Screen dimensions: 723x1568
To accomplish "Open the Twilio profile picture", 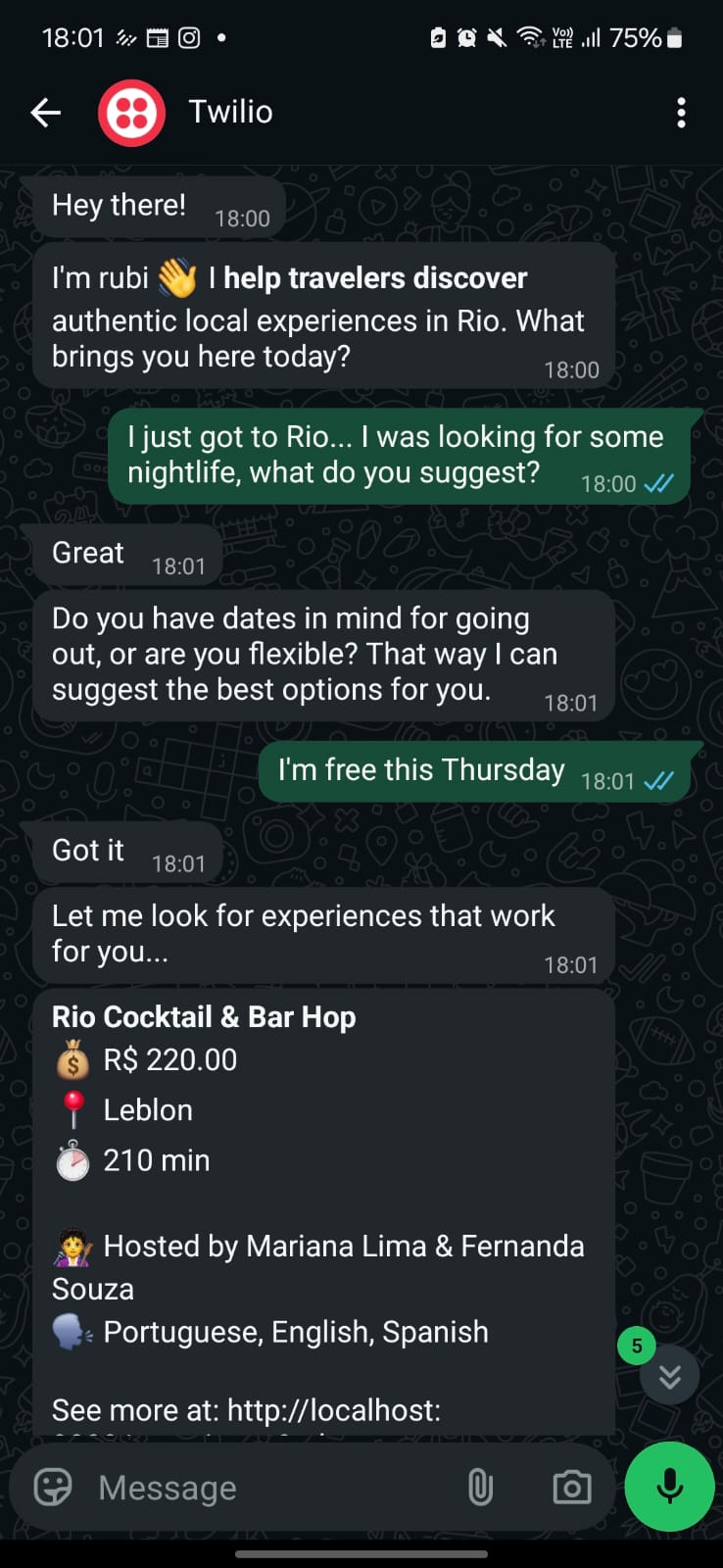I will click(132, 112).
